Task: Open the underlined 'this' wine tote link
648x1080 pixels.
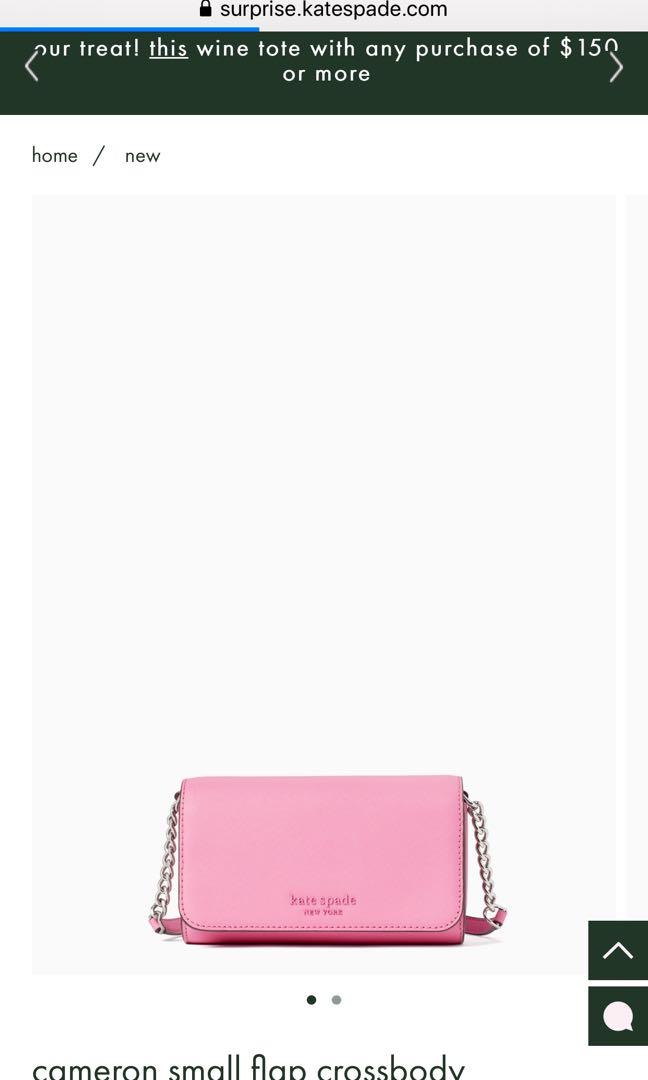Action: (x=168, y=48)
